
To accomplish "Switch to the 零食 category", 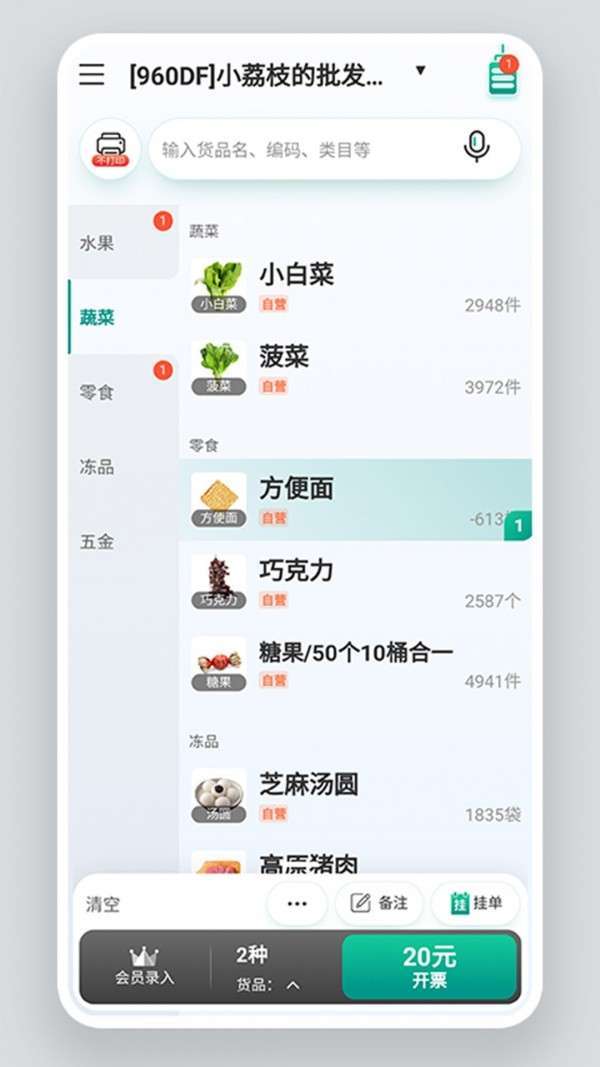I will [98, 392].
